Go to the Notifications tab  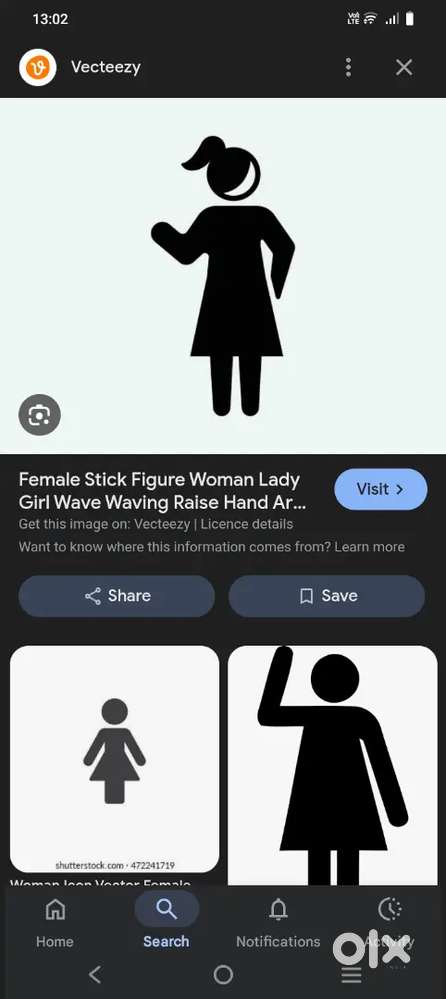tap(278, 922)
